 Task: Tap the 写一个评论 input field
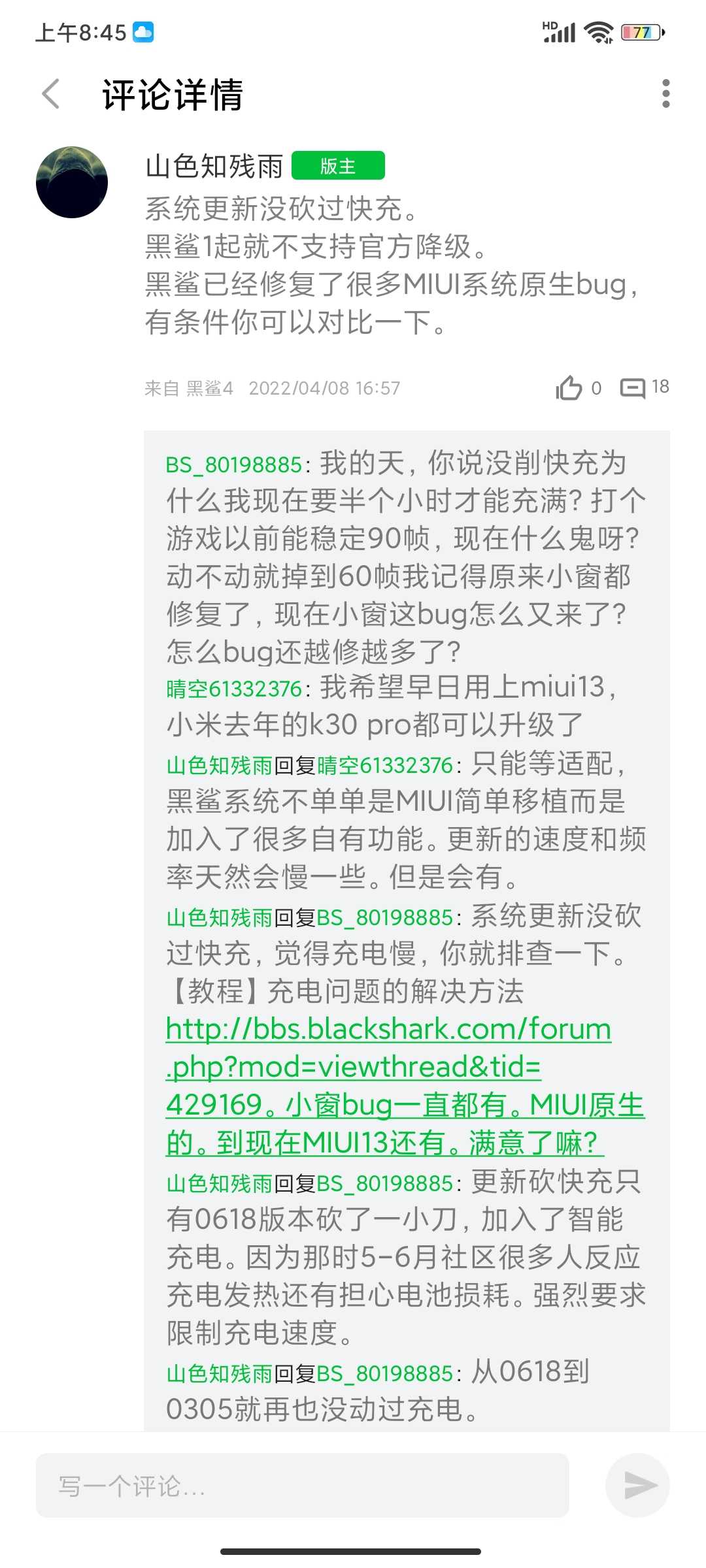[302, 1486]
